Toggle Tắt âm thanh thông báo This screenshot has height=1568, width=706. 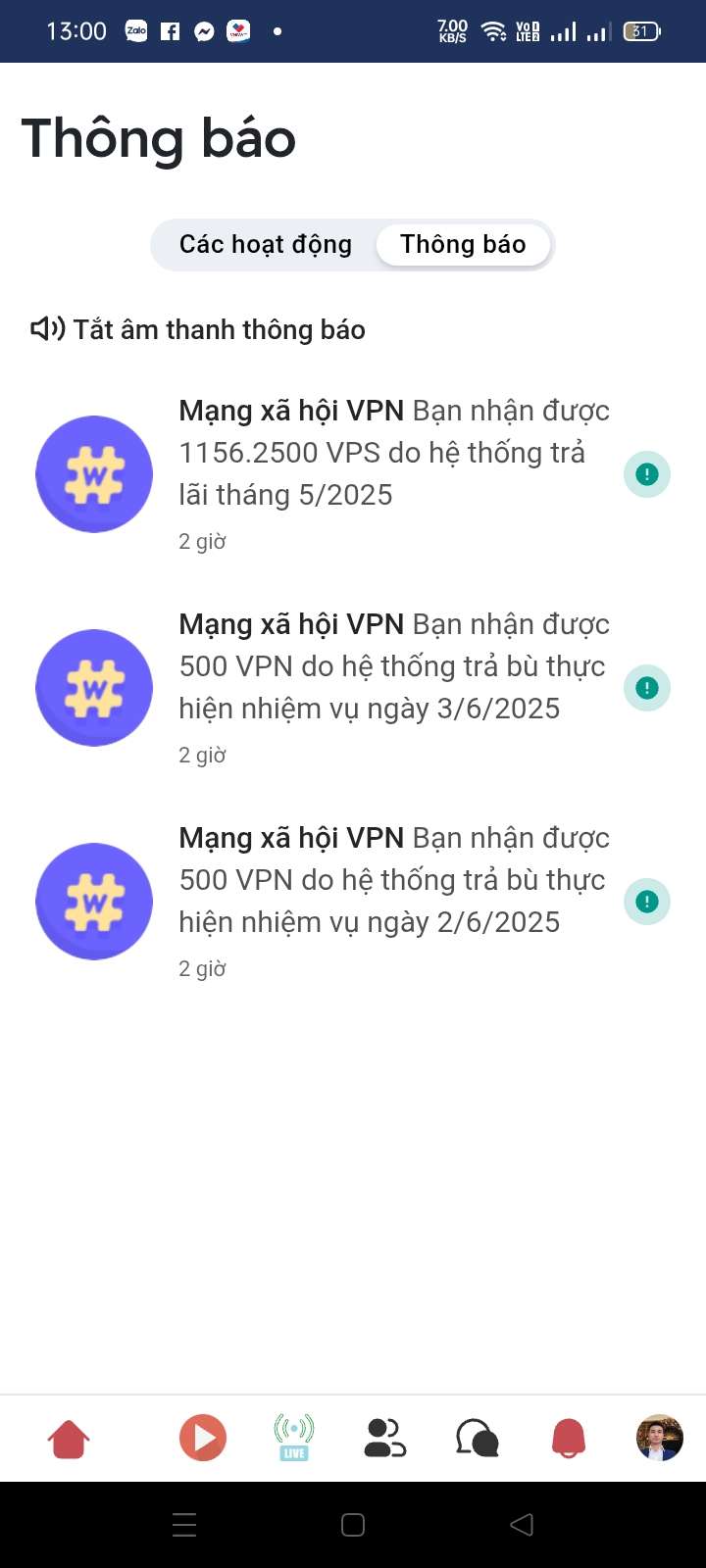click(x=198, y=329)
